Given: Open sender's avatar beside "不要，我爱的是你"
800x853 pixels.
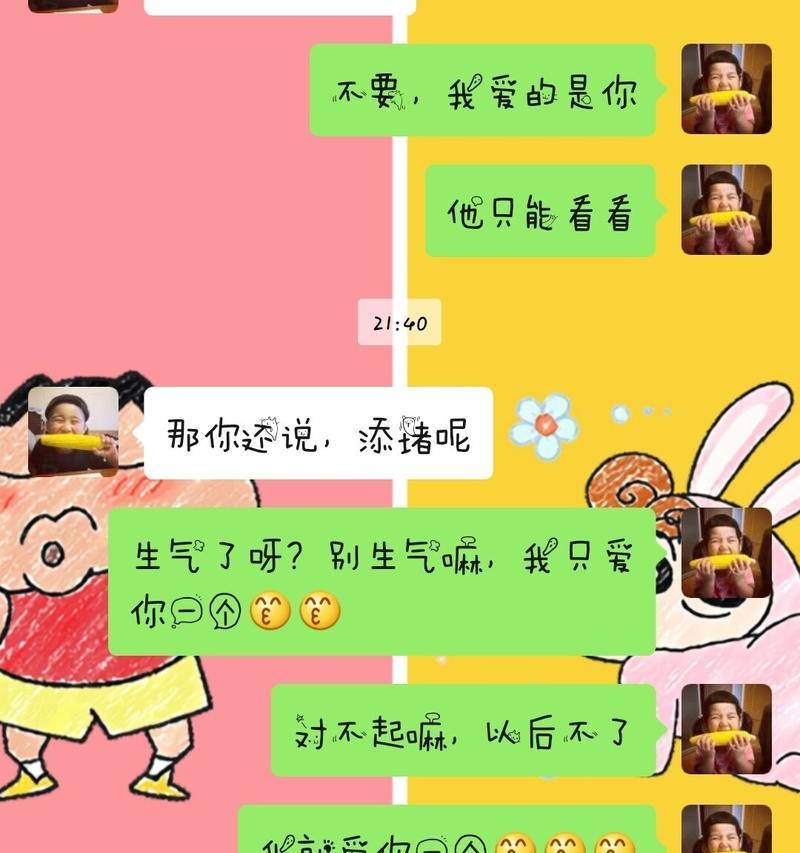Looking at the screenshot, I should (726, 89).
